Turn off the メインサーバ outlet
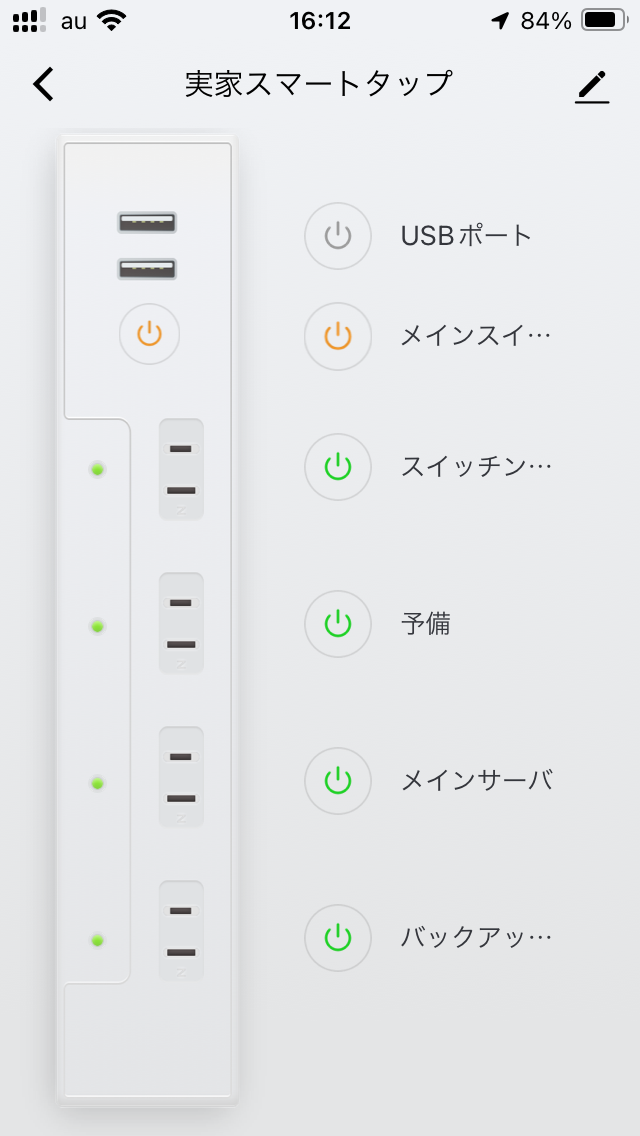640x1136 pixels. coord(338,780)
